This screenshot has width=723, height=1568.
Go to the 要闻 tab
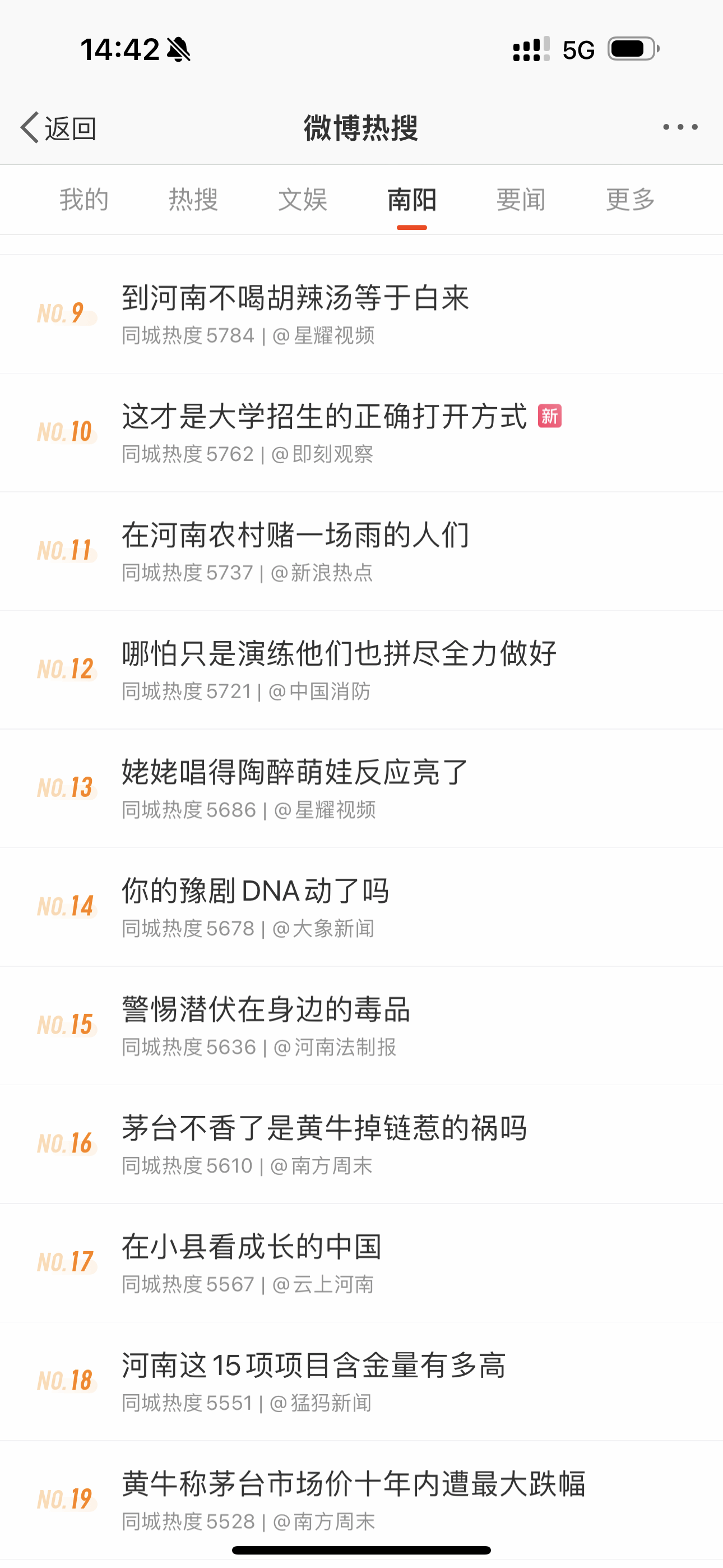tap(521, 200)
